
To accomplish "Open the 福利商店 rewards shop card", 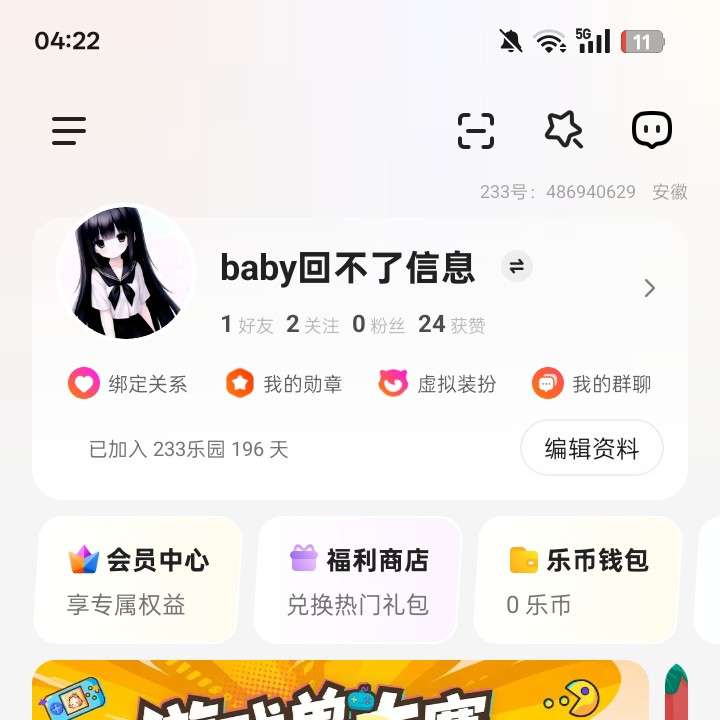I will [358, 580].
